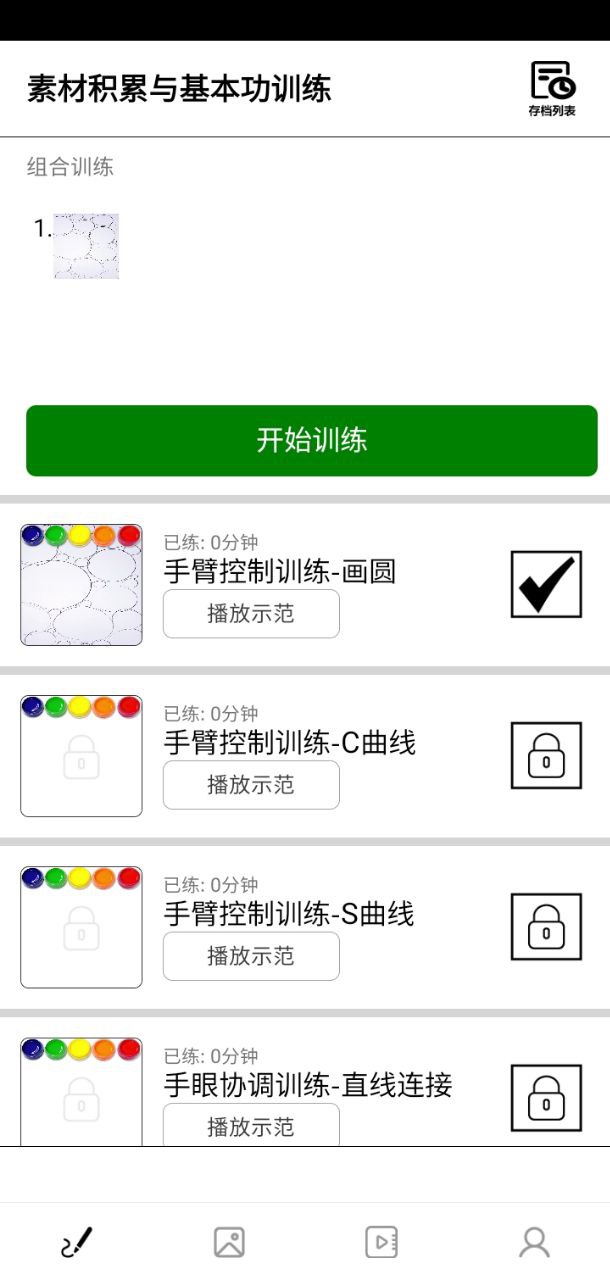The width and height of the screenshot is (610, 1280).
Task: Tap the lock icon for 手眼协调训练-直线连接
Action: click(546, 1097)
